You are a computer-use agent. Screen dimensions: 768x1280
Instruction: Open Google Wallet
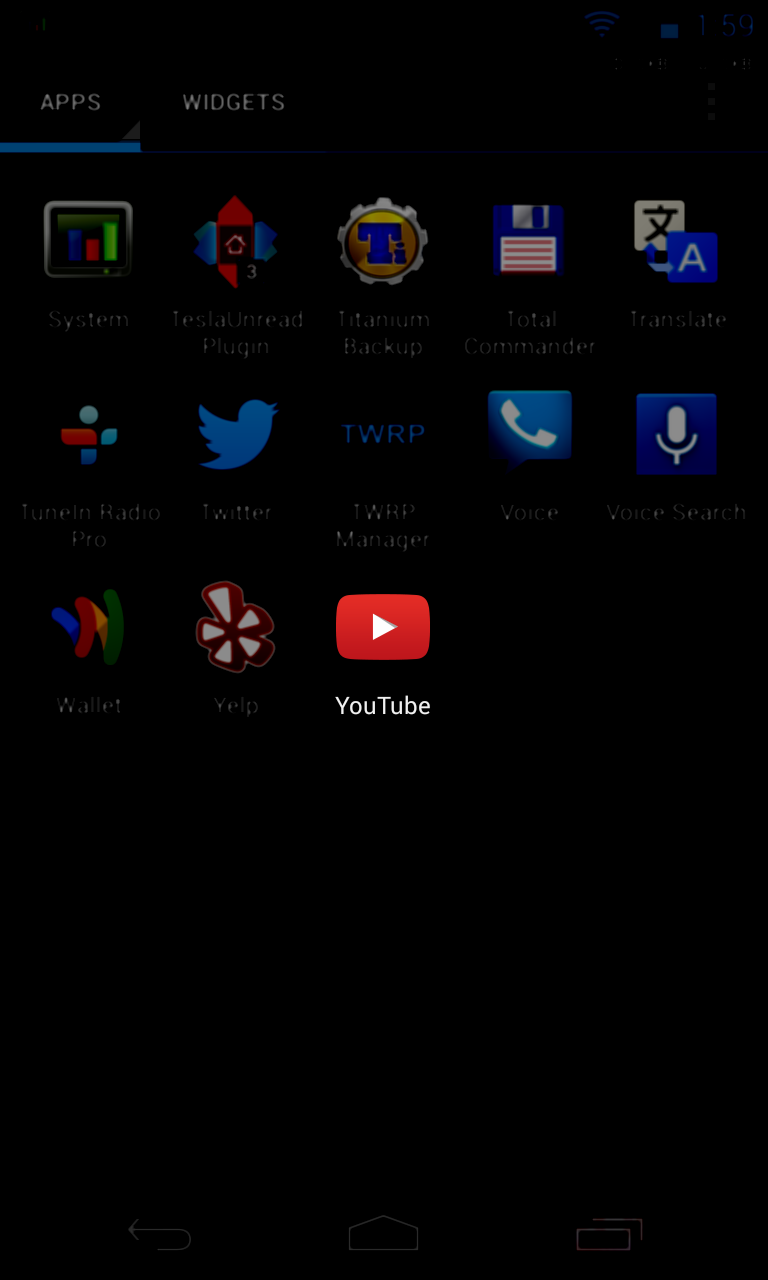(89, 627)
